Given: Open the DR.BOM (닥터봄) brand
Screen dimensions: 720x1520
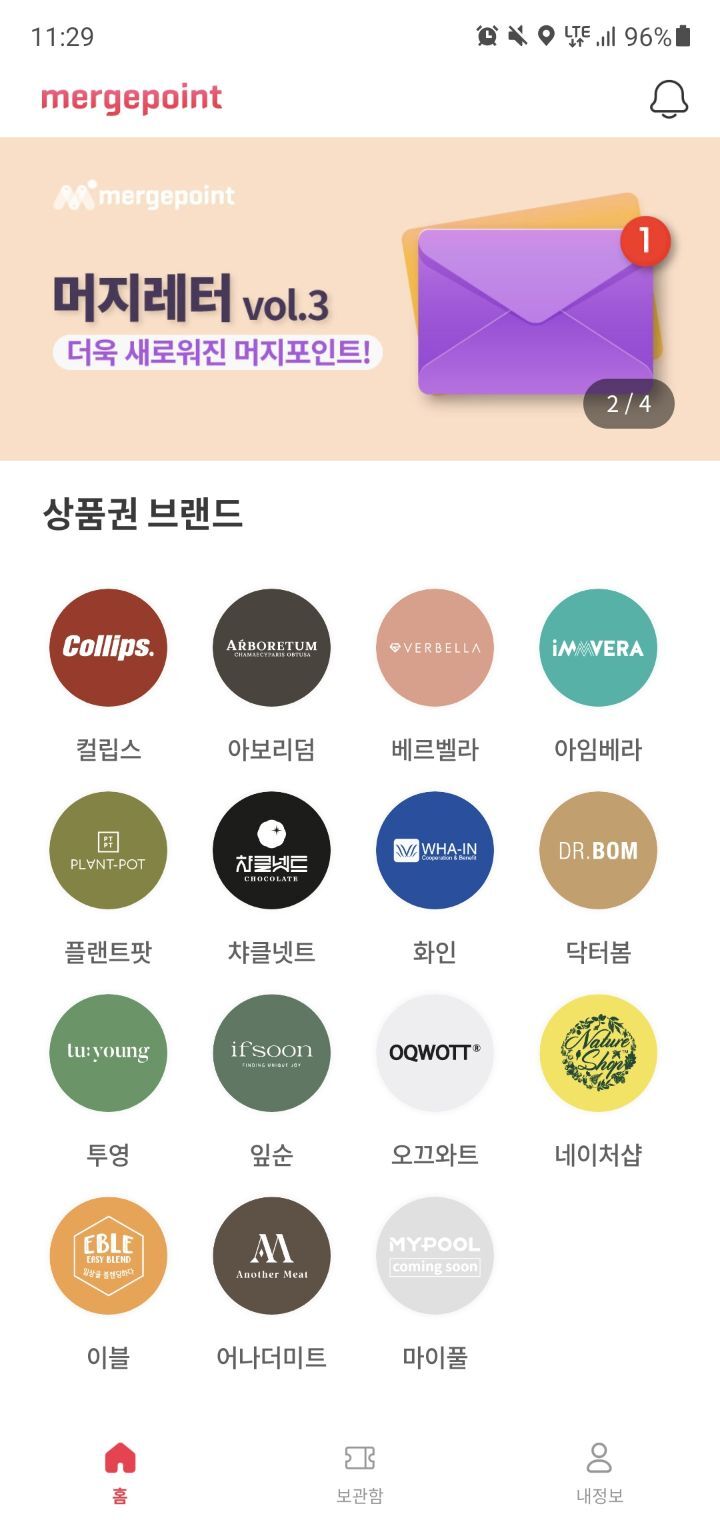Looking at the screenshot, I should point(597,851).
